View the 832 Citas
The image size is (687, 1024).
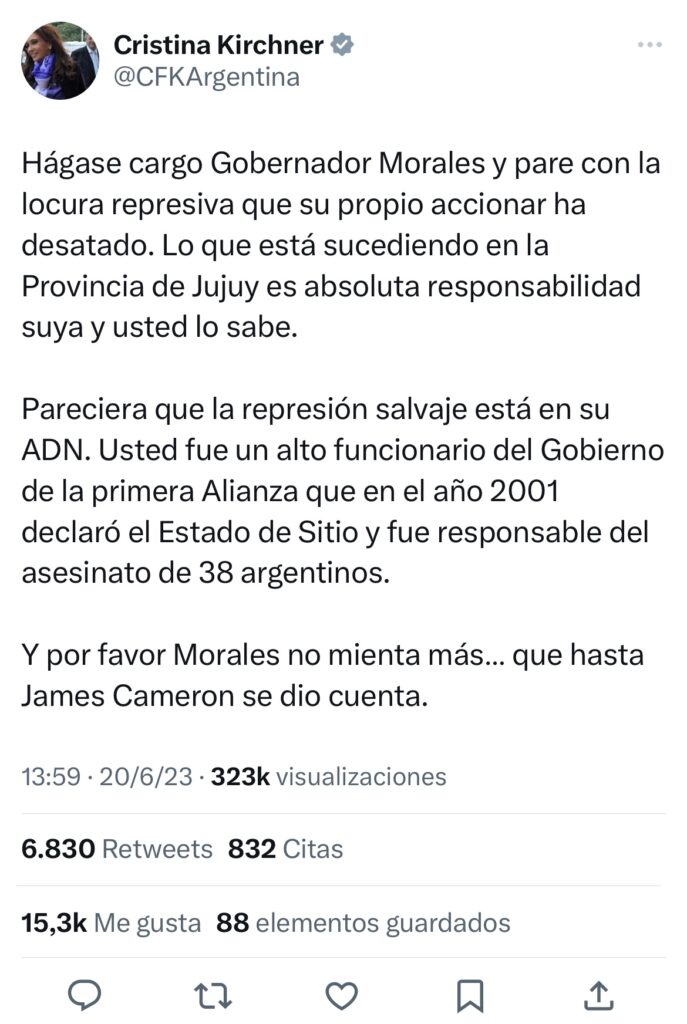pos(285,849)
